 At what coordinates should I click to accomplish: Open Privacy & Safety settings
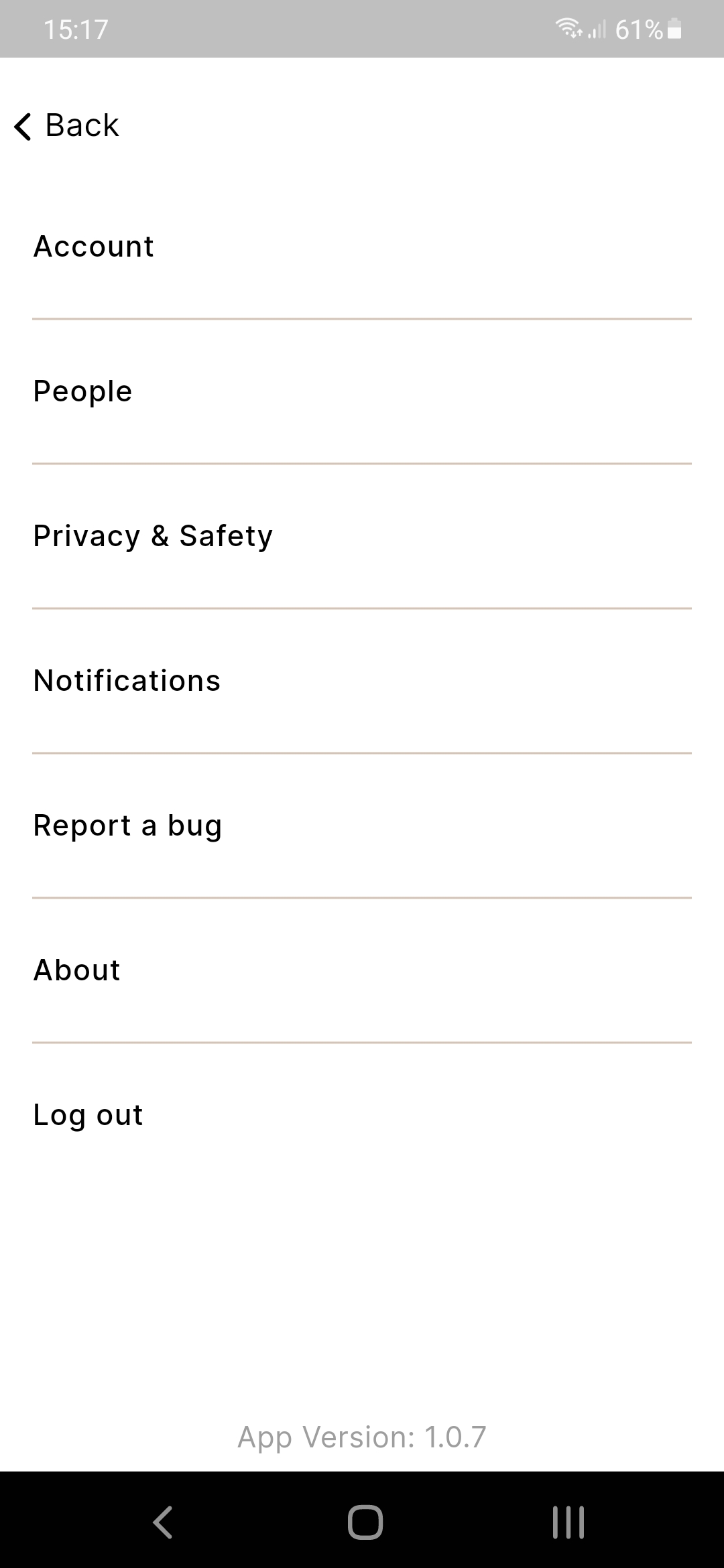pyautogui.click(x=153, y=535)
